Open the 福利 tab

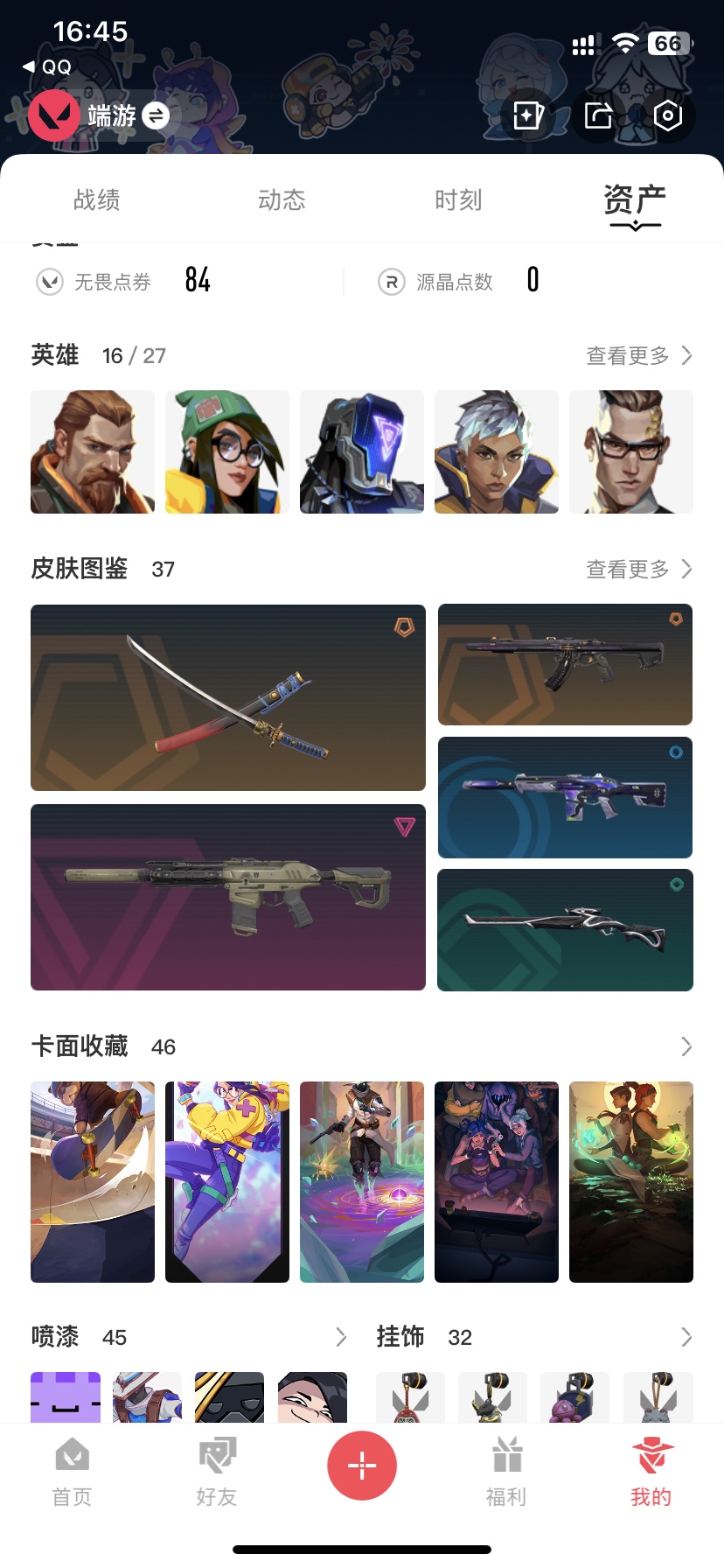pos(506,1472)
